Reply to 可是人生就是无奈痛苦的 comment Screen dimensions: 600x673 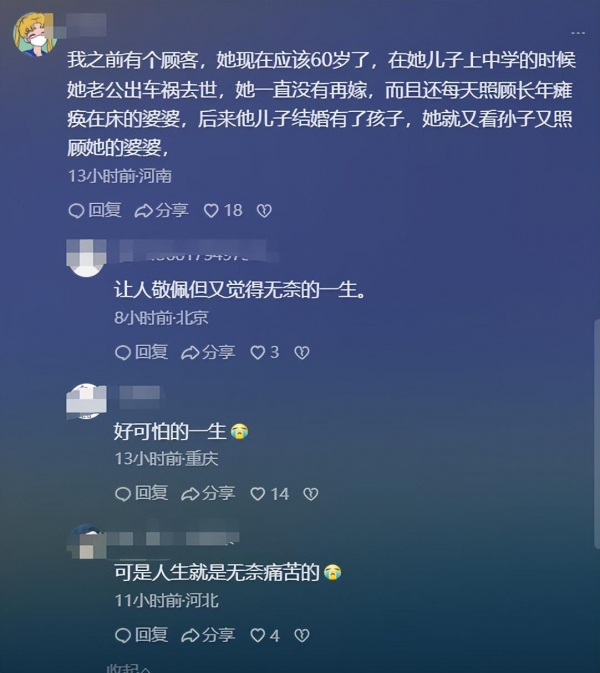point(141,635)
